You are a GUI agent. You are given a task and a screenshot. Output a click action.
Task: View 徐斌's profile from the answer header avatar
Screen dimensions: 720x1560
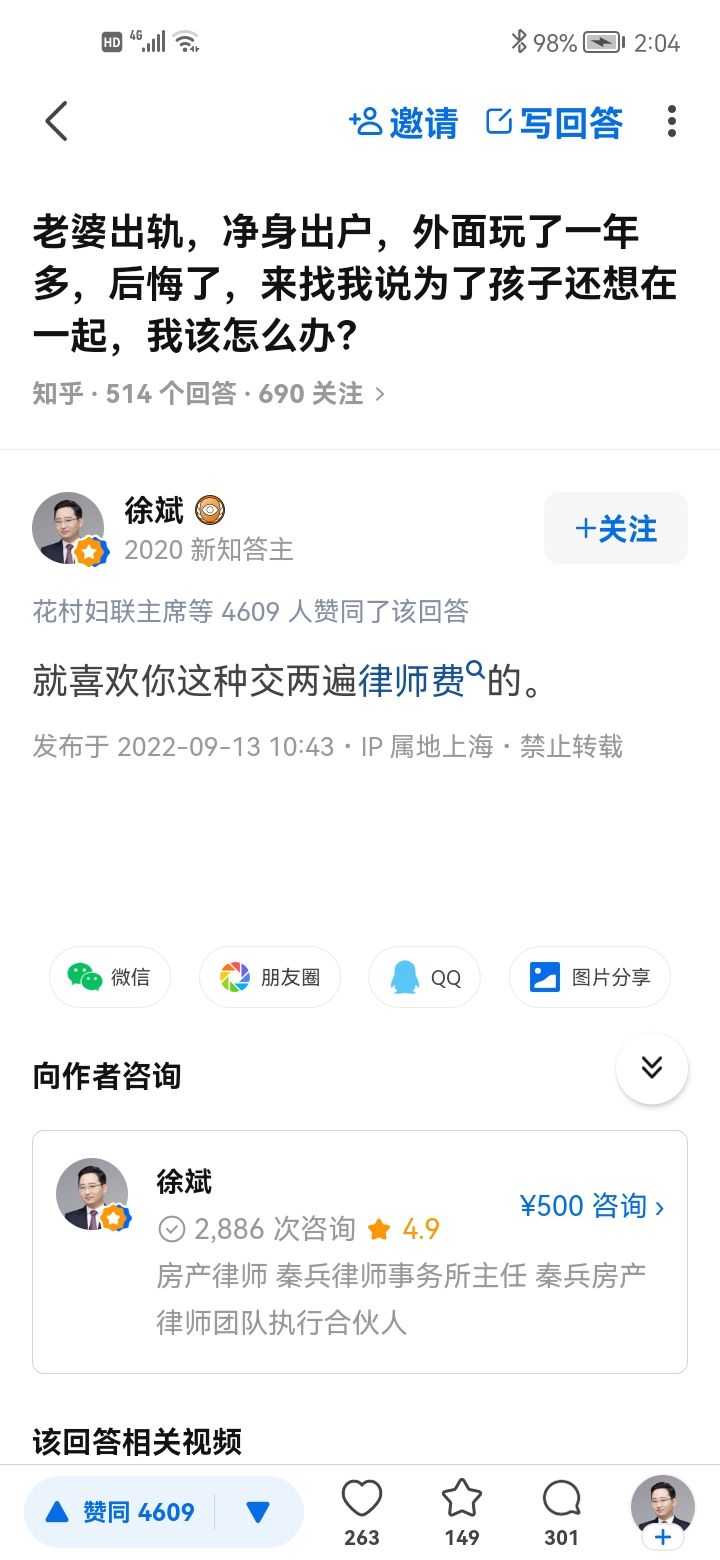pos(68,528)
